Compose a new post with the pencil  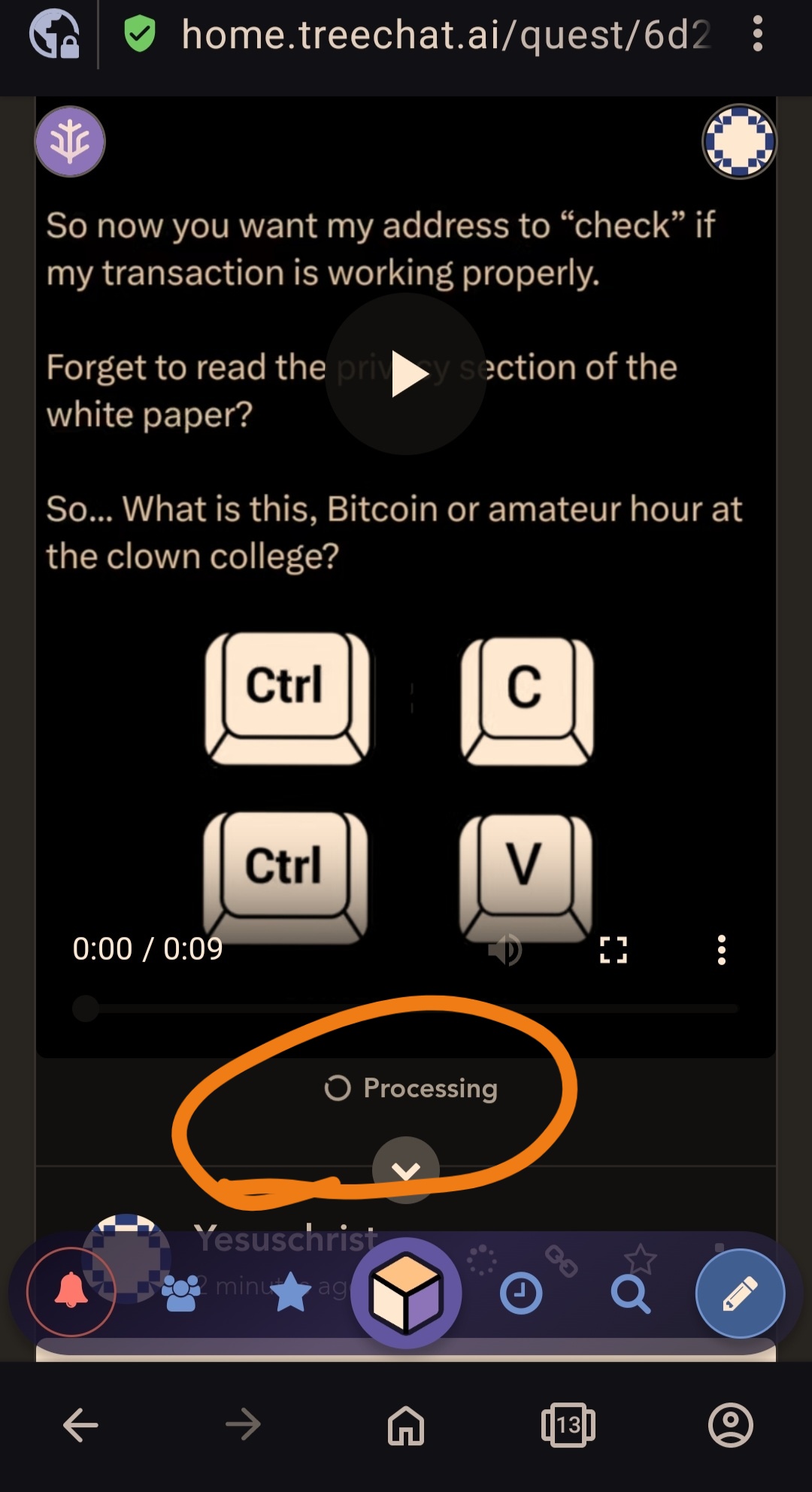pyautogui.click(x=741, y=1293)
